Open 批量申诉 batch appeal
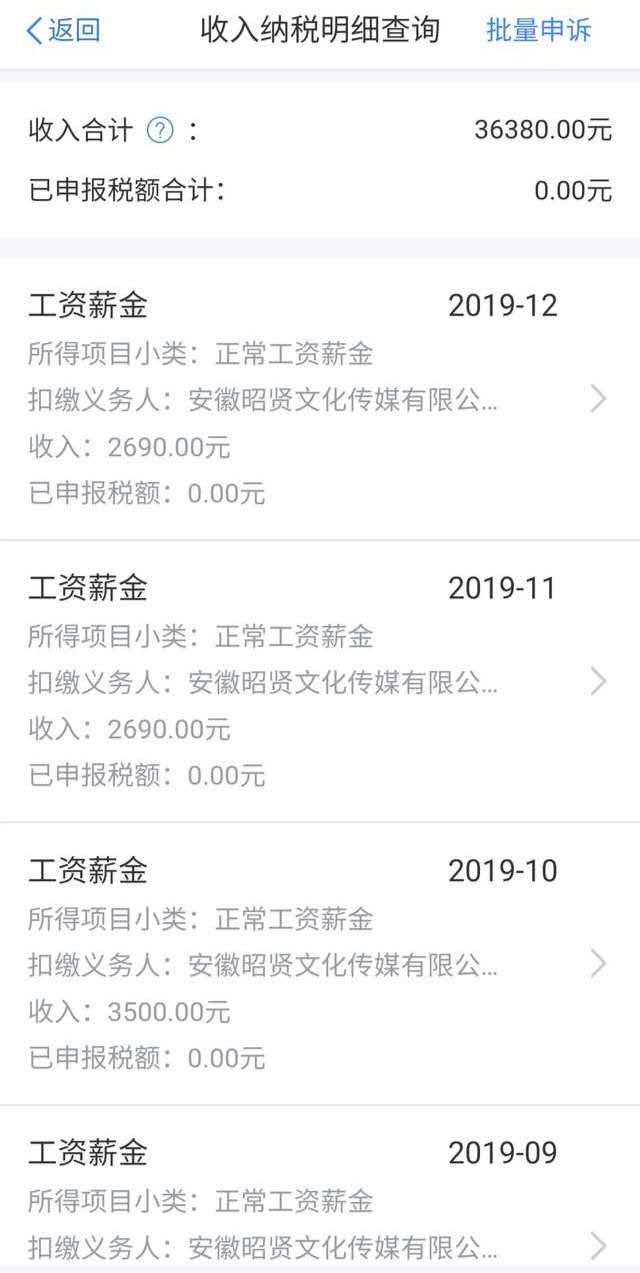Viewport: 640px width, 1273px height. pyautogui.click(x=538, y=31)
